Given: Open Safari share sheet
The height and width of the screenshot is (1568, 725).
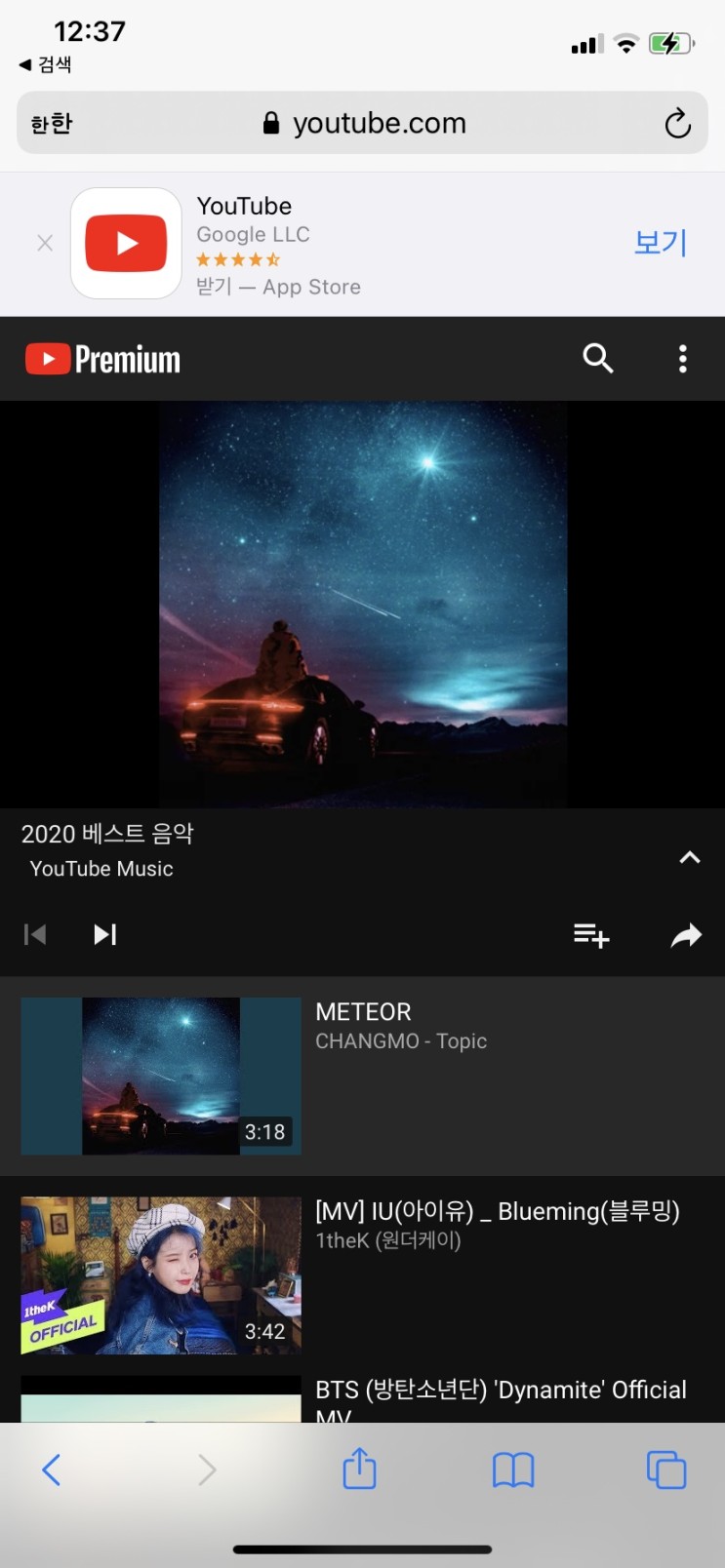Looking at the screenshot, I should [x=359, y=1469].
